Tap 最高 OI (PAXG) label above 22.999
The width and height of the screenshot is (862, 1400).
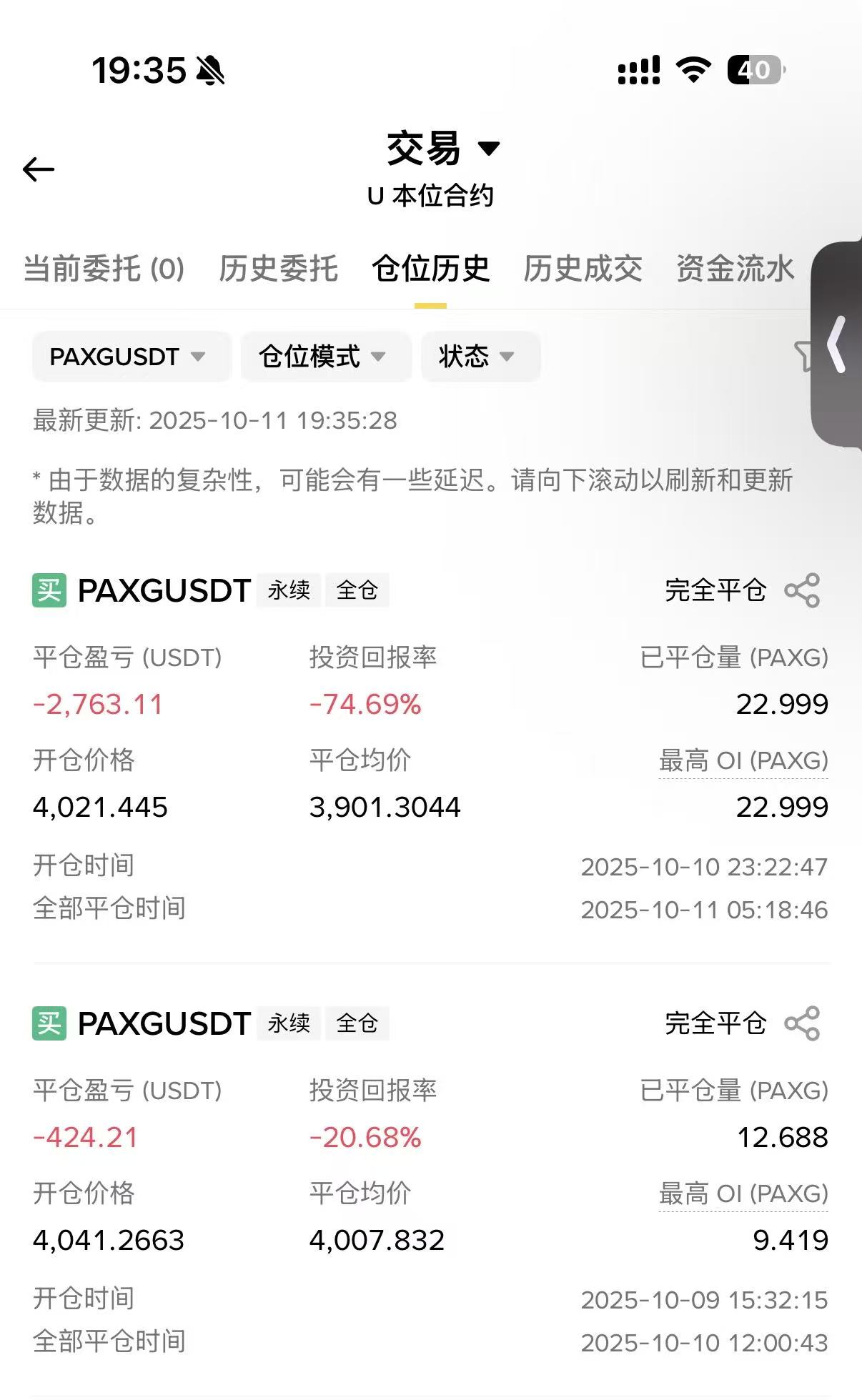(743, 760)
